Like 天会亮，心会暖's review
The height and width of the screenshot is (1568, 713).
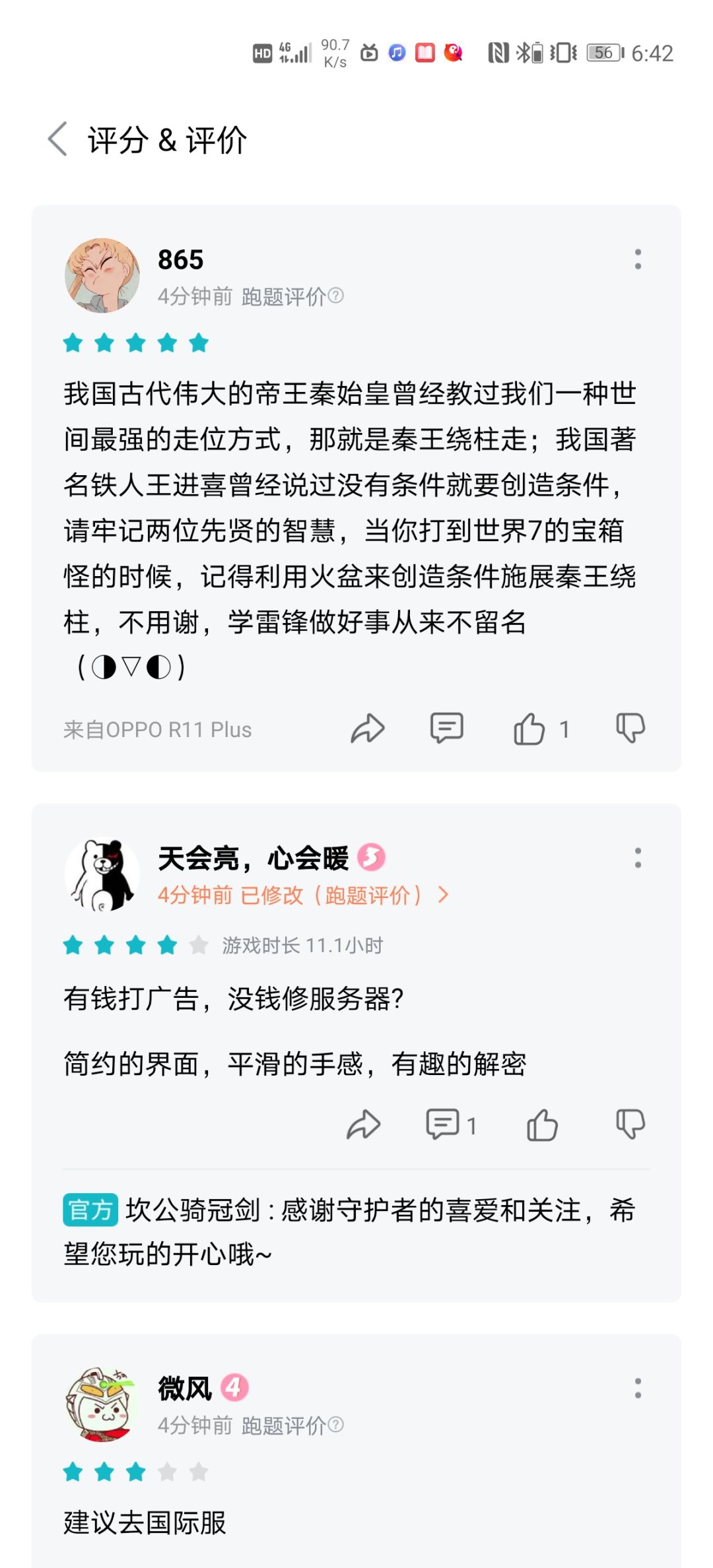click(543, 1125)
